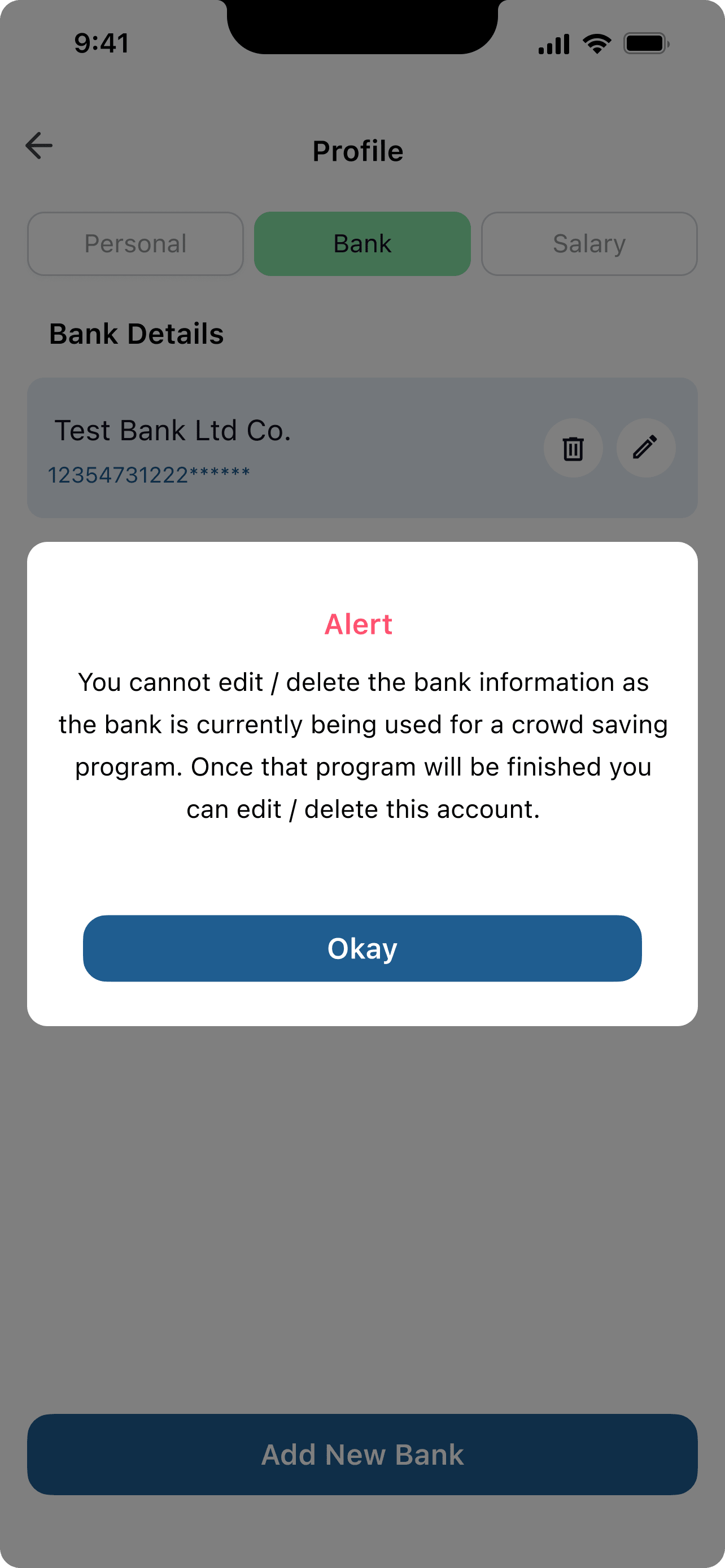Edit Test Bank Ltd Co. using pencil icon
The width and height of the screenshot is (725, 1568).
point(645,448)
